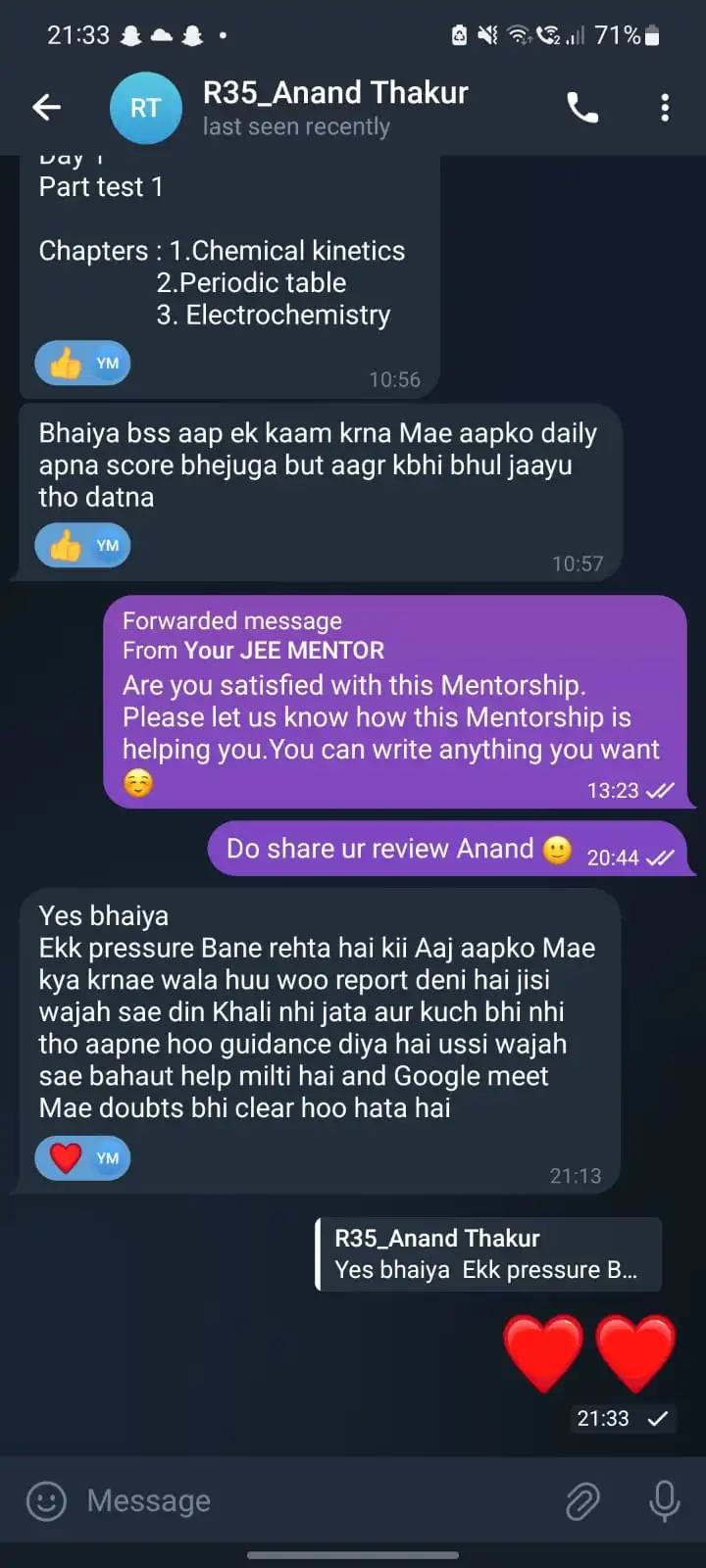Start a voice call with Anand Thakur

pos(582,108)
